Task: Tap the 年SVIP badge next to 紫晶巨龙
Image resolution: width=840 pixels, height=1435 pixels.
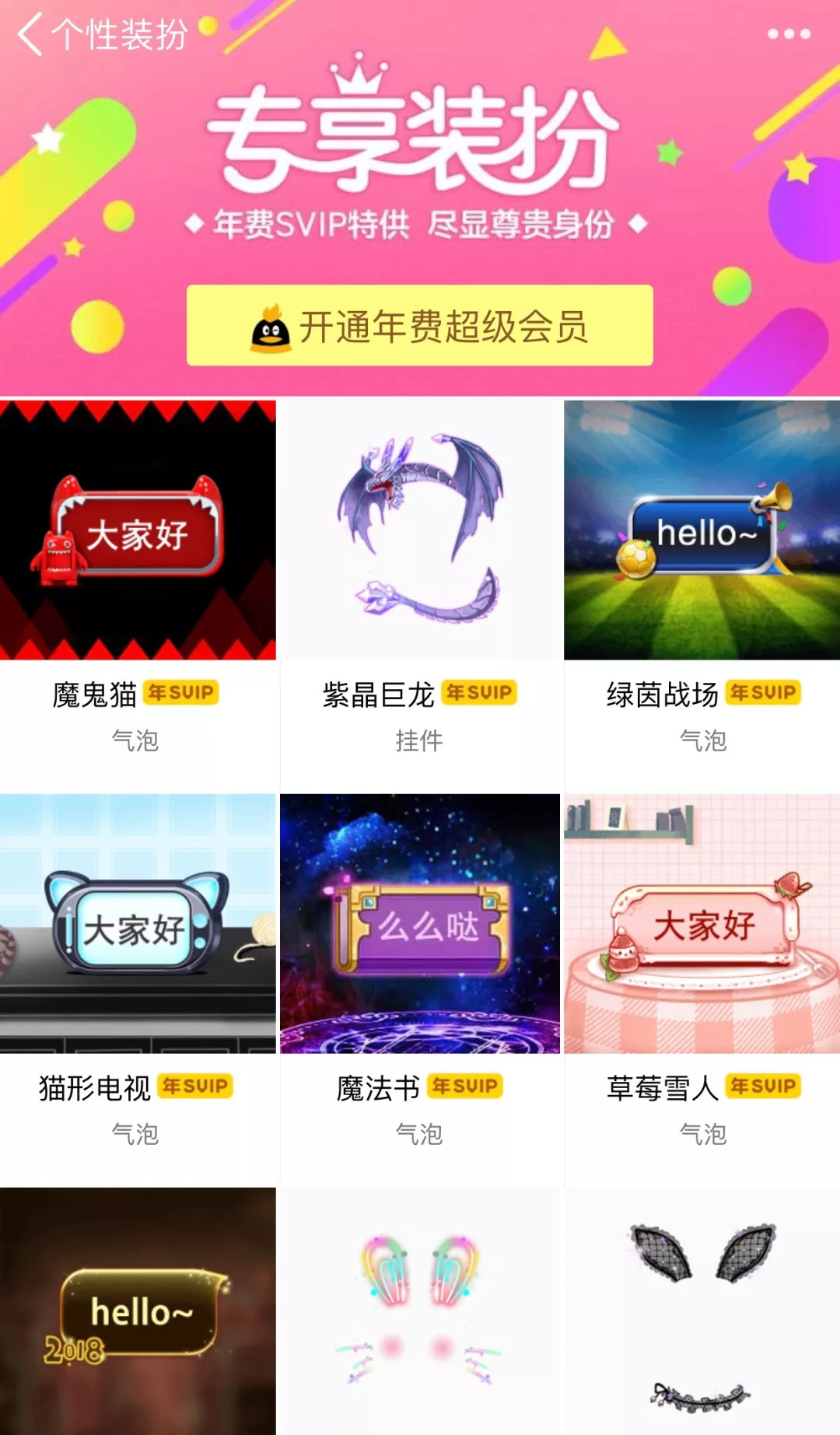Action: coord(480,691)
